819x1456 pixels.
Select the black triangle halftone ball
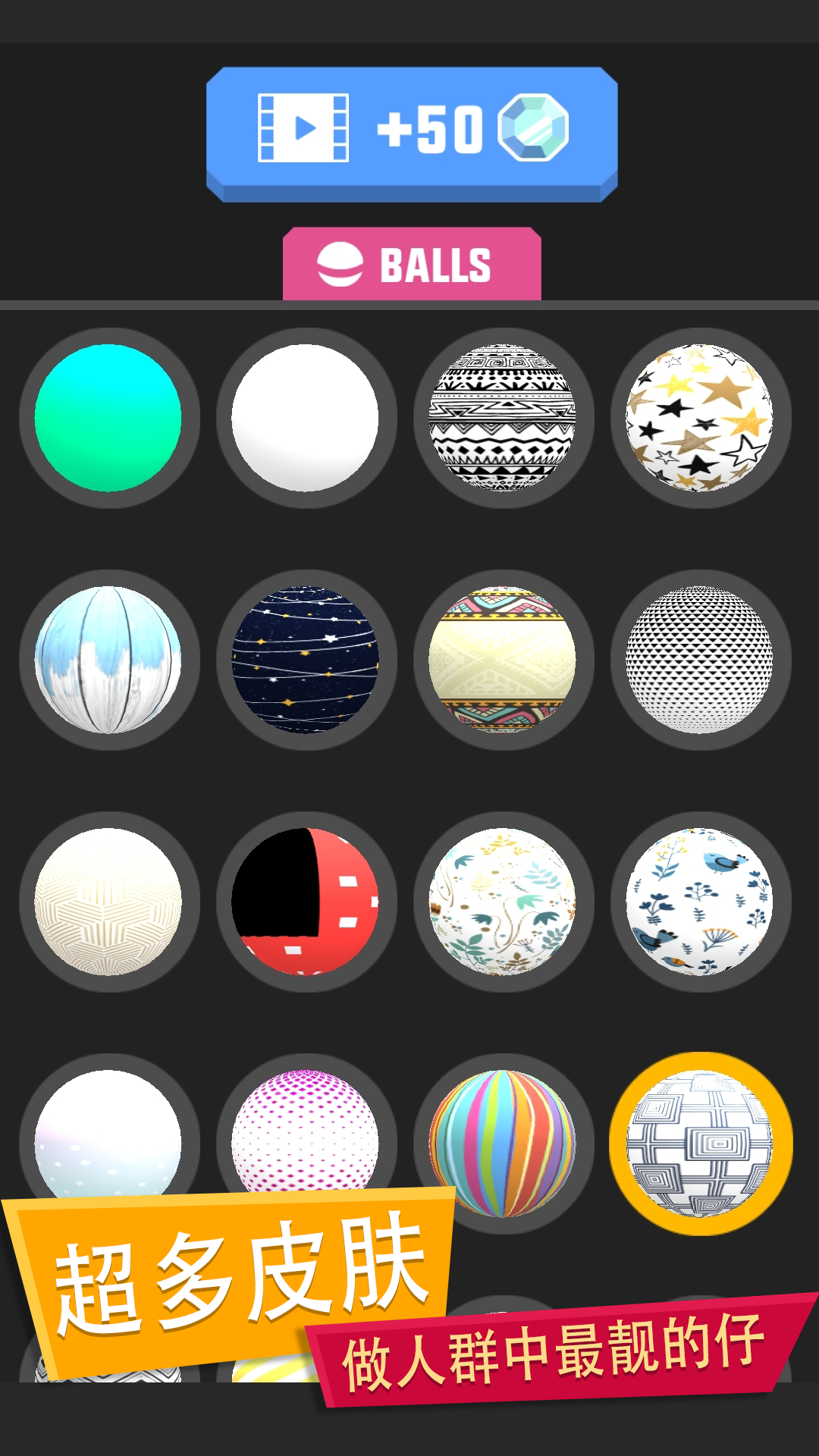point(699,660)
